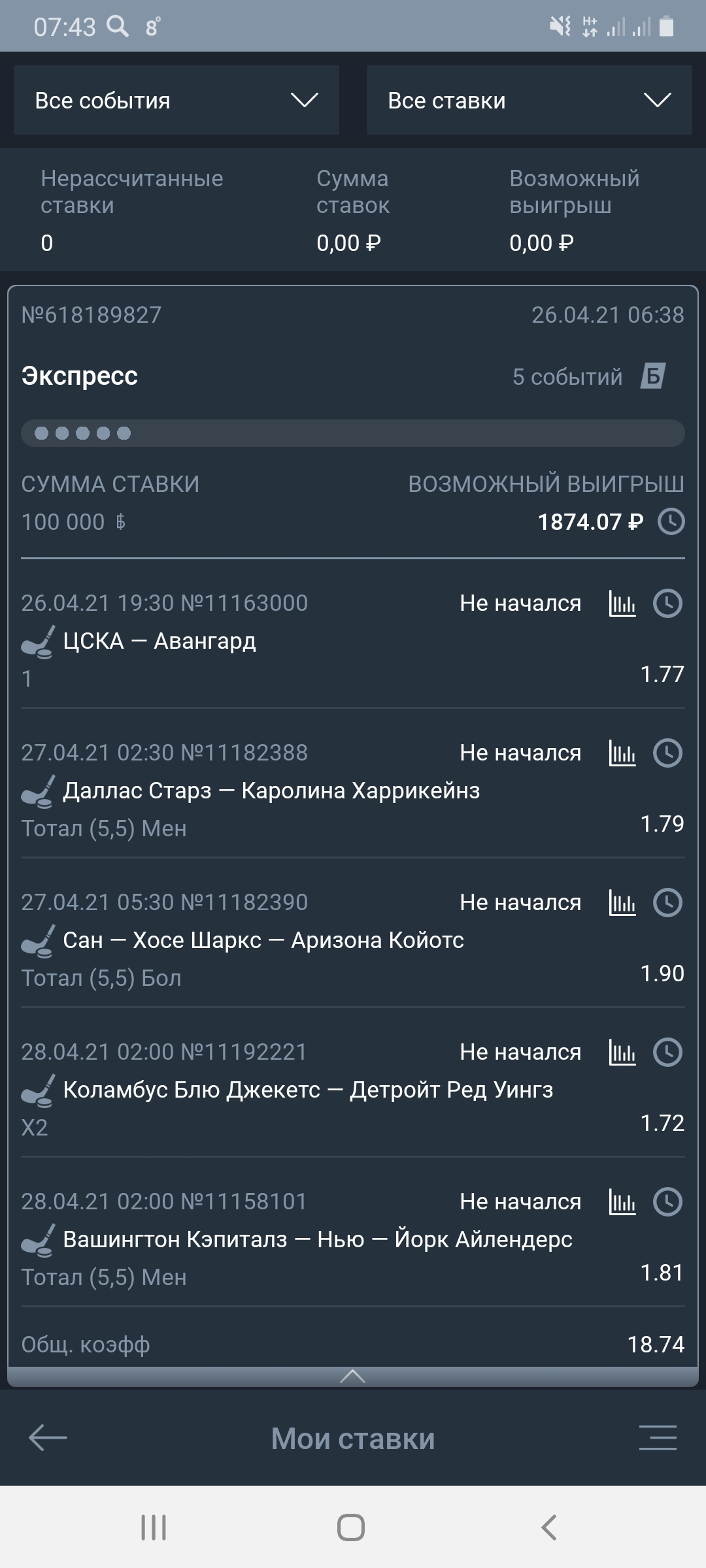Open the menu next to 'Мои ставки'
This screenshot has height=1568, width=706.
point(658,1438)
